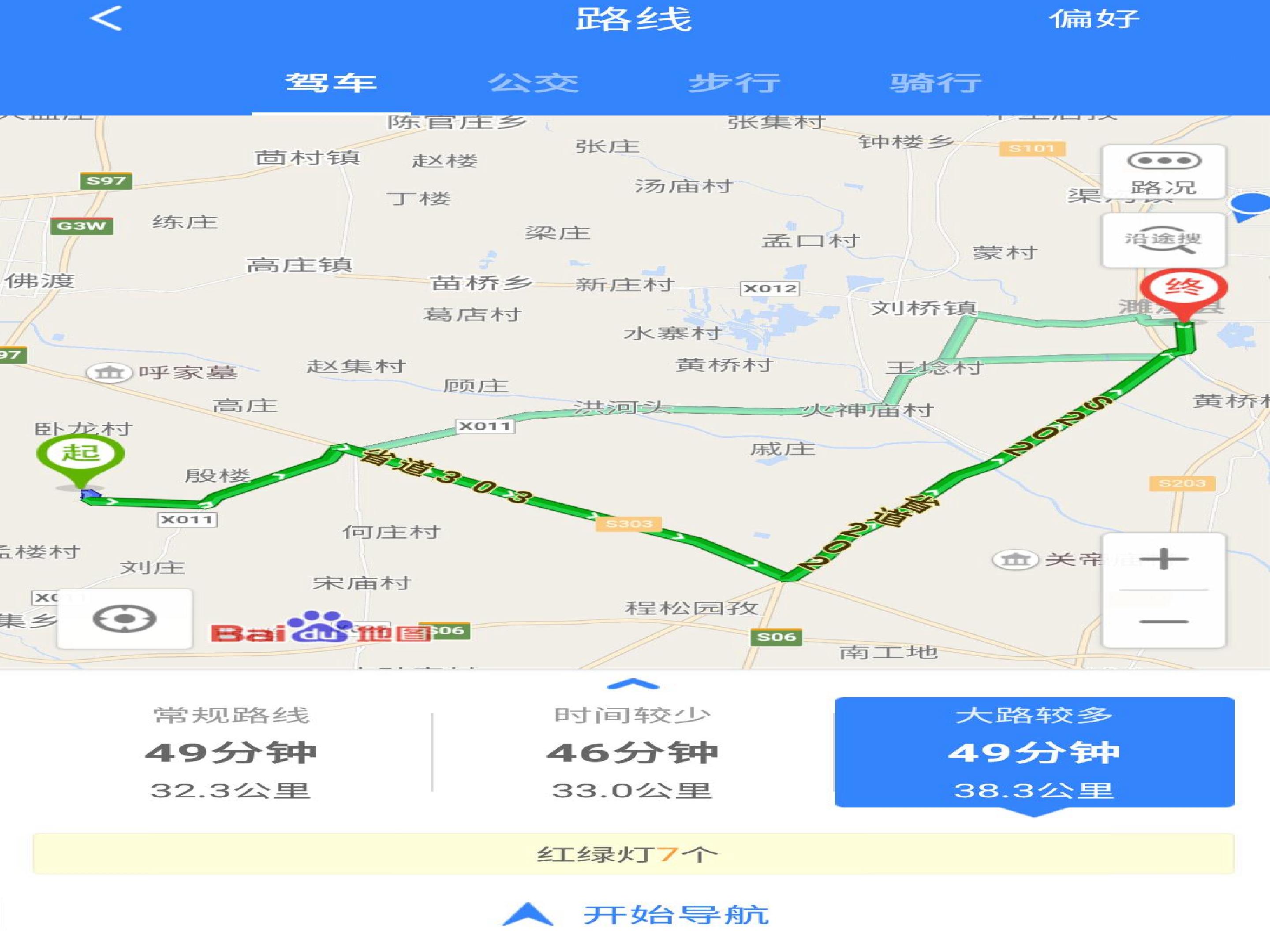This screenshot has width=1270, height=952.
Task: Go back using the top-left arrow
Action: click(x=106, y=19)
